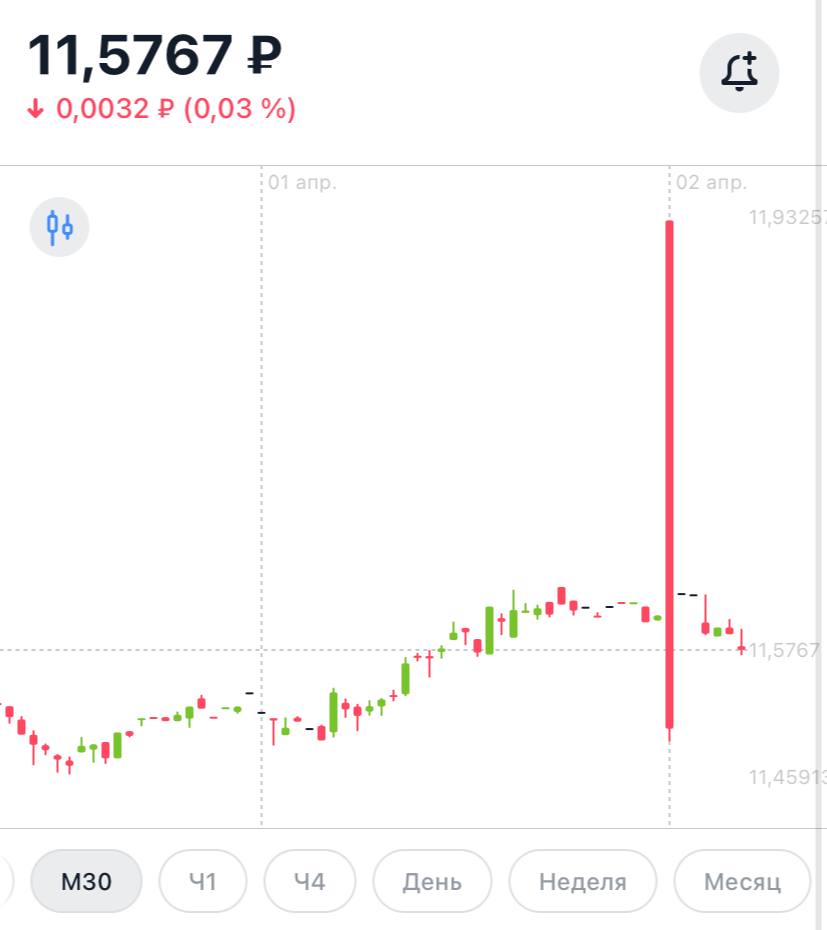This screenshot has height=930, width=827.
Task: Switch the chart to Ч4 interval
Action: coord(310,881)
